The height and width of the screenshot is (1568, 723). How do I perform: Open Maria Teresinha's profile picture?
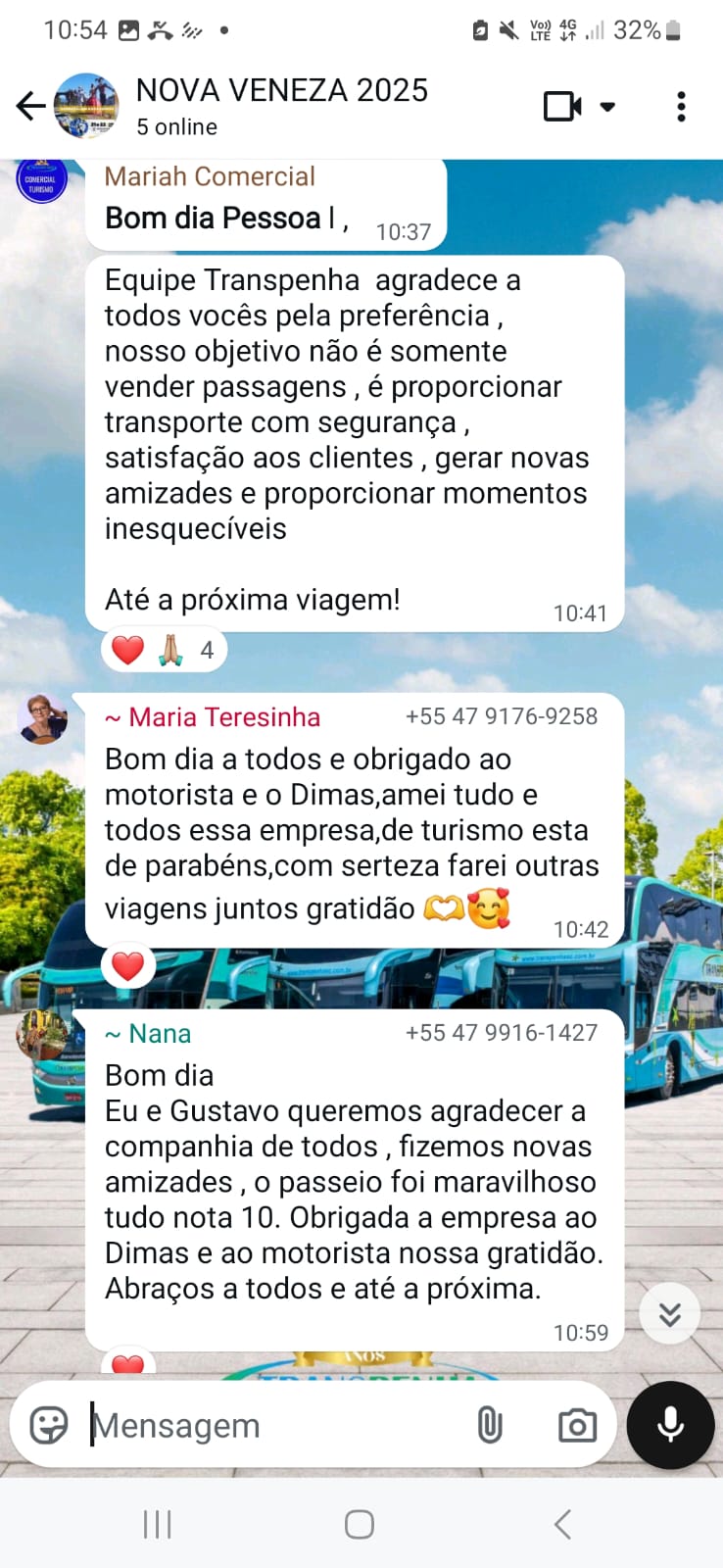tap(42, 720)
